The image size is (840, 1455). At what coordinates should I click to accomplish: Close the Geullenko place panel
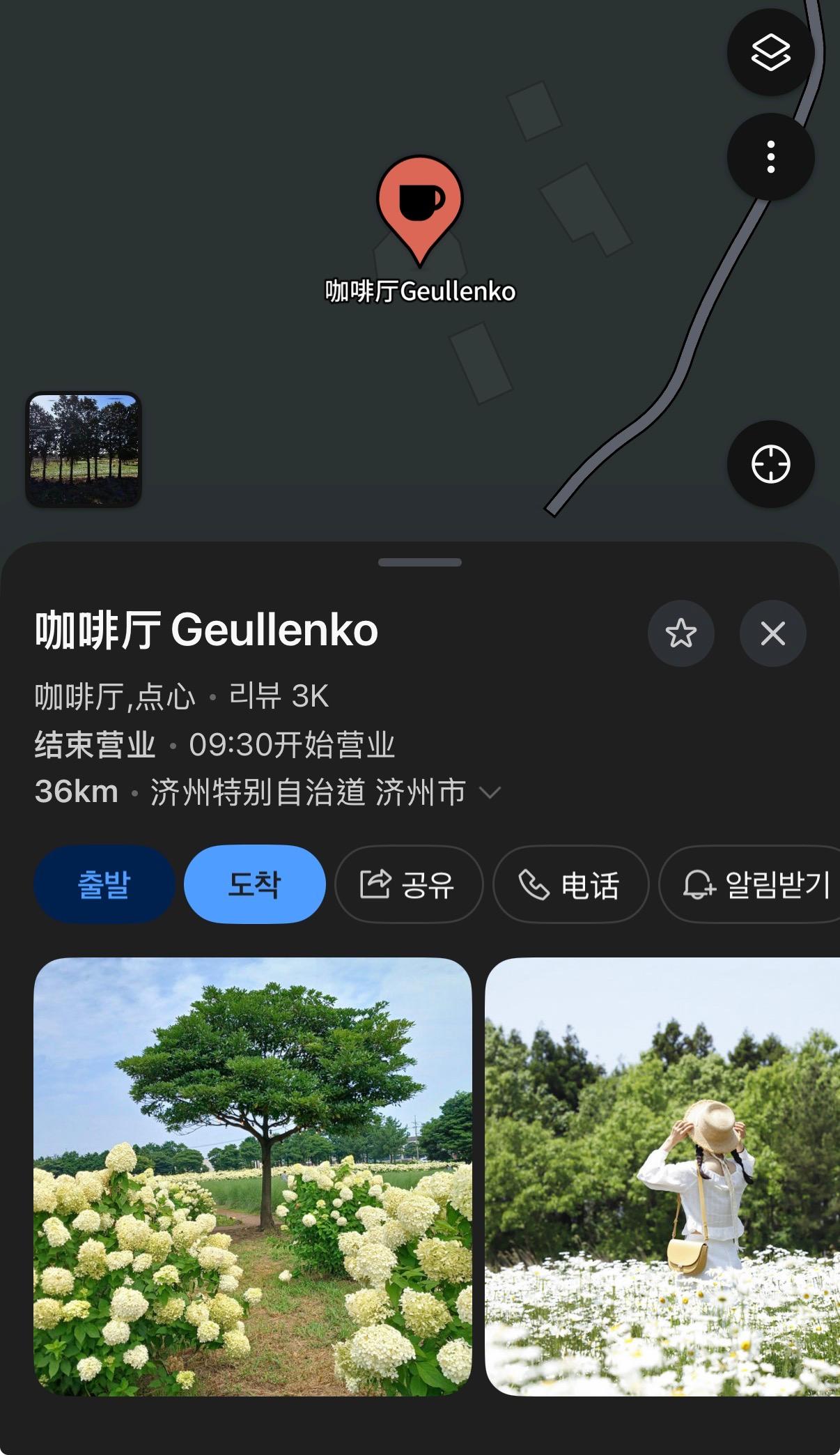(x=772, y=633)
